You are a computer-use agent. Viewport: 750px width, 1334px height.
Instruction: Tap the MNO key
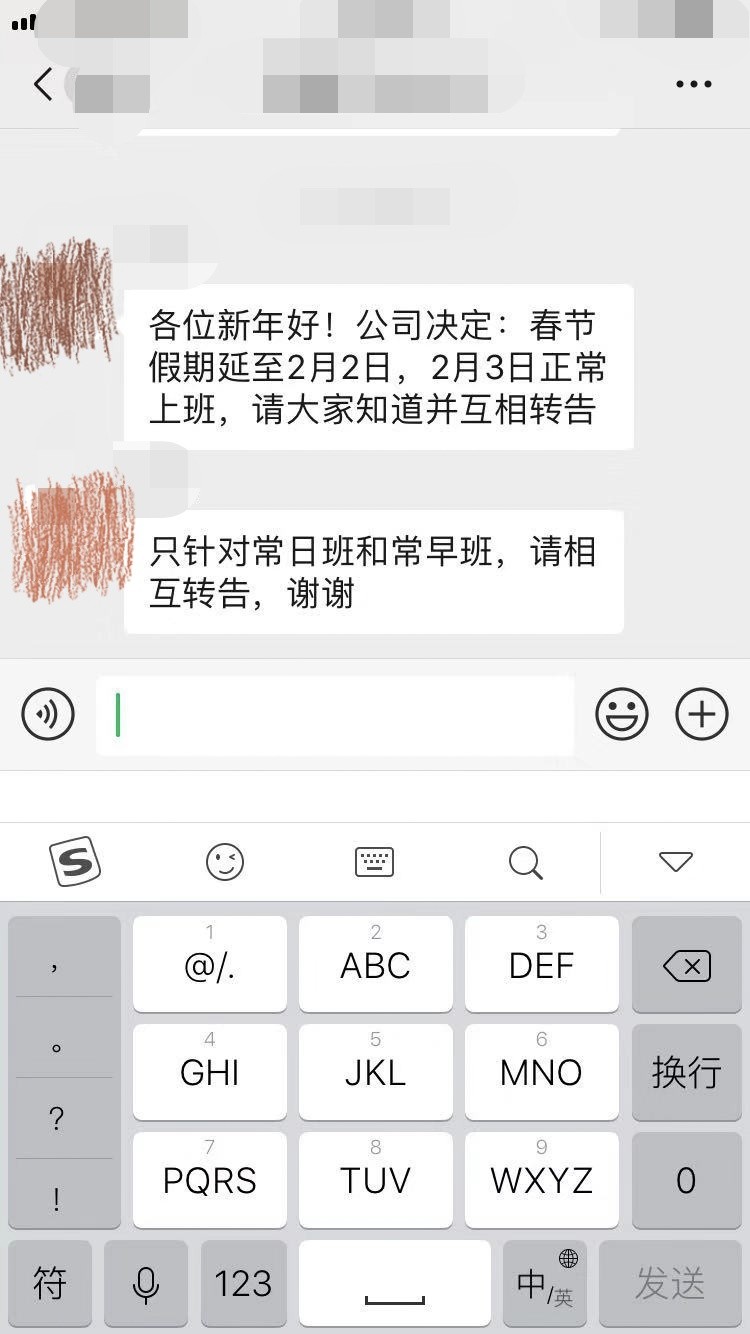(541, 1072)
